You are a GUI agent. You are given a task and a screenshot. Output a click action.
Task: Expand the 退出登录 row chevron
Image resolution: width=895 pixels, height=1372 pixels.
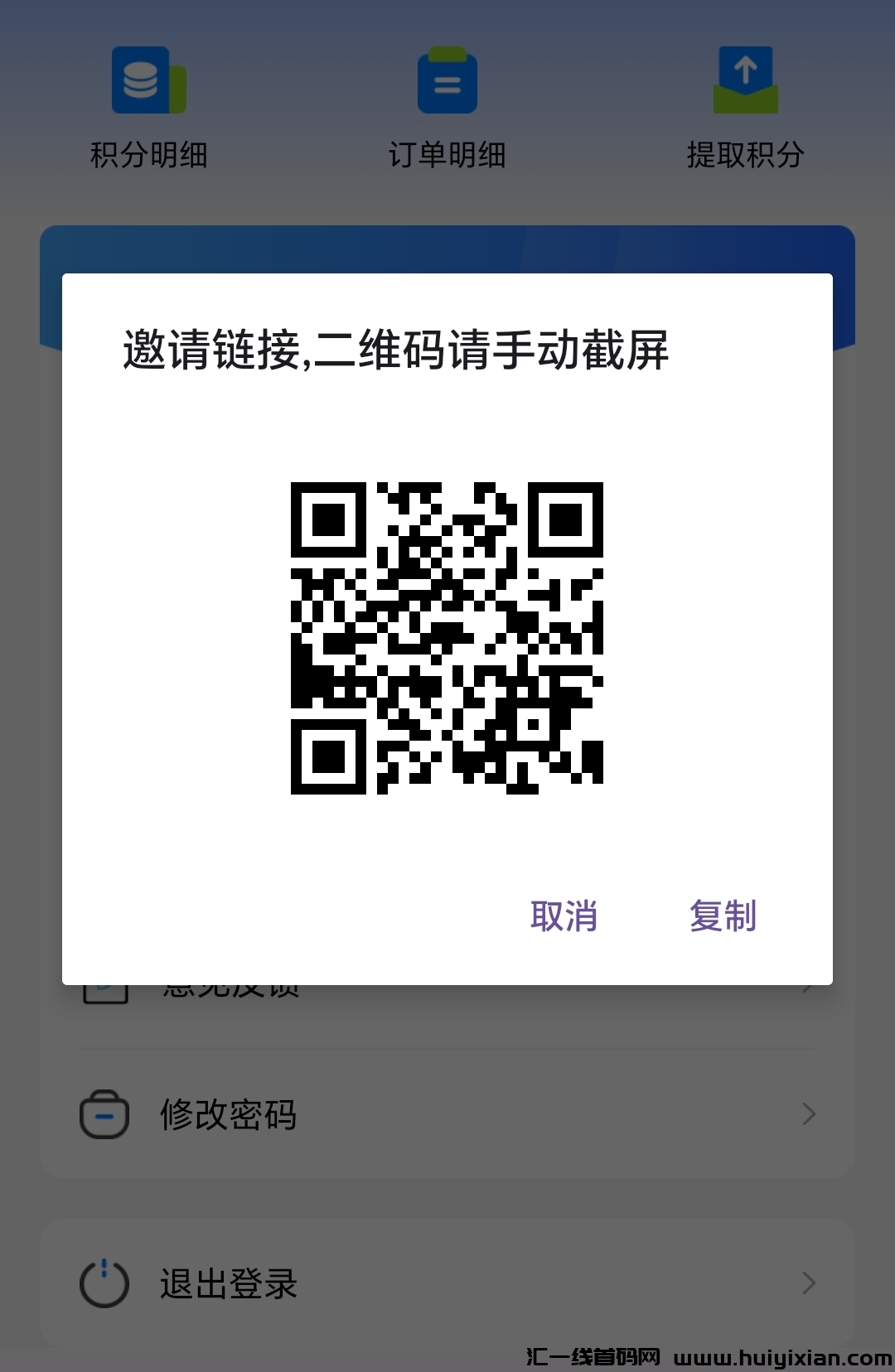click(808, 1283)
